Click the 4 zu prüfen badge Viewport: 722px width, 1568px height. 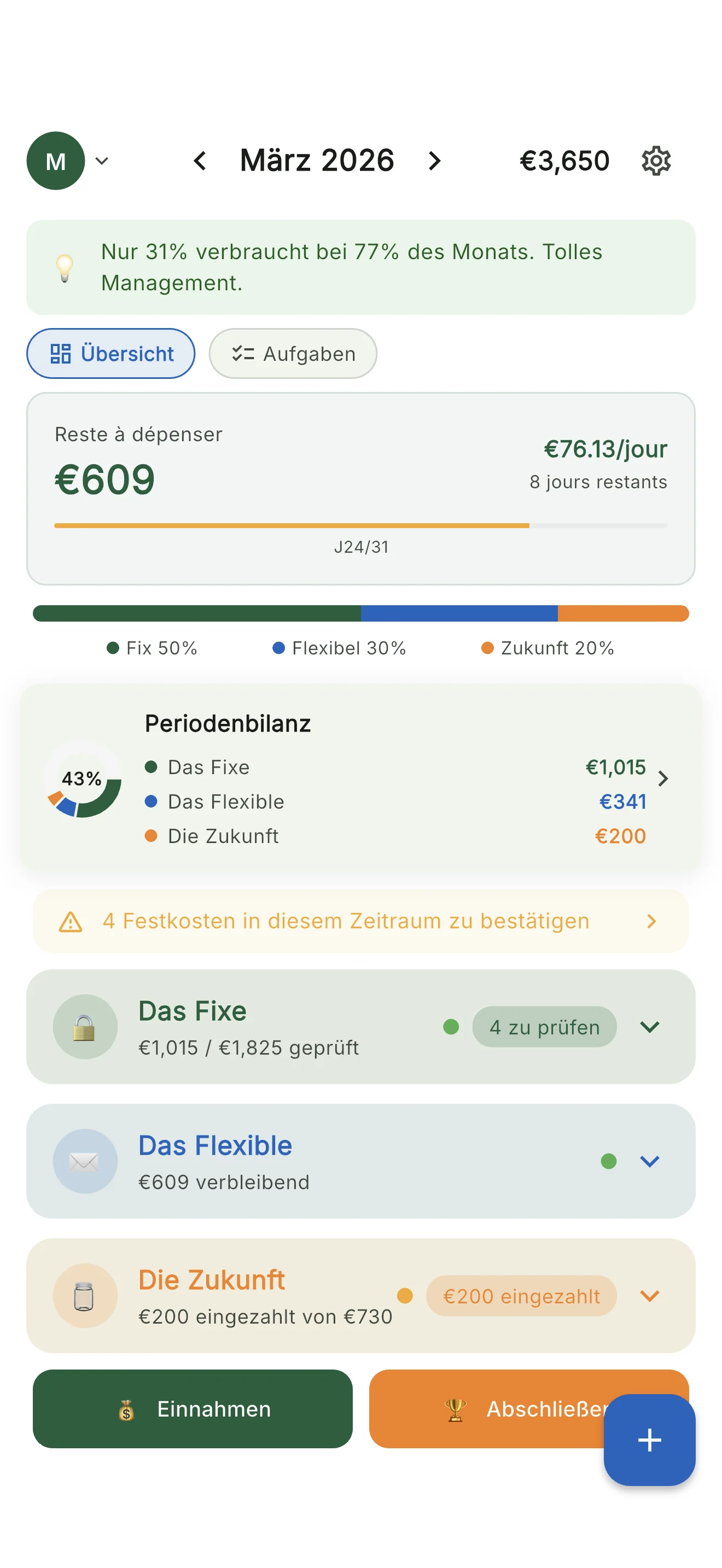545,1027
